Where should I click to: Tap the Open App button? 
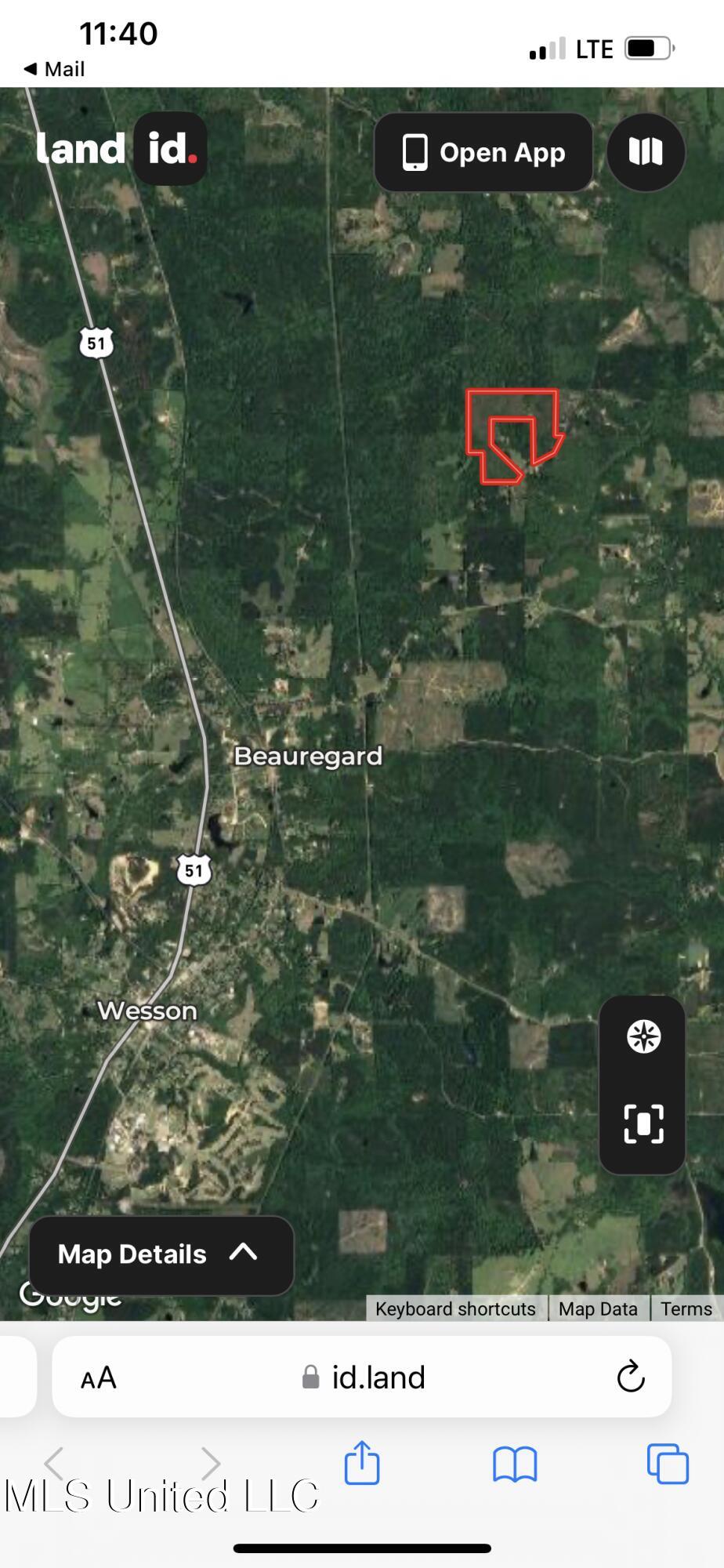pos(483,153)
